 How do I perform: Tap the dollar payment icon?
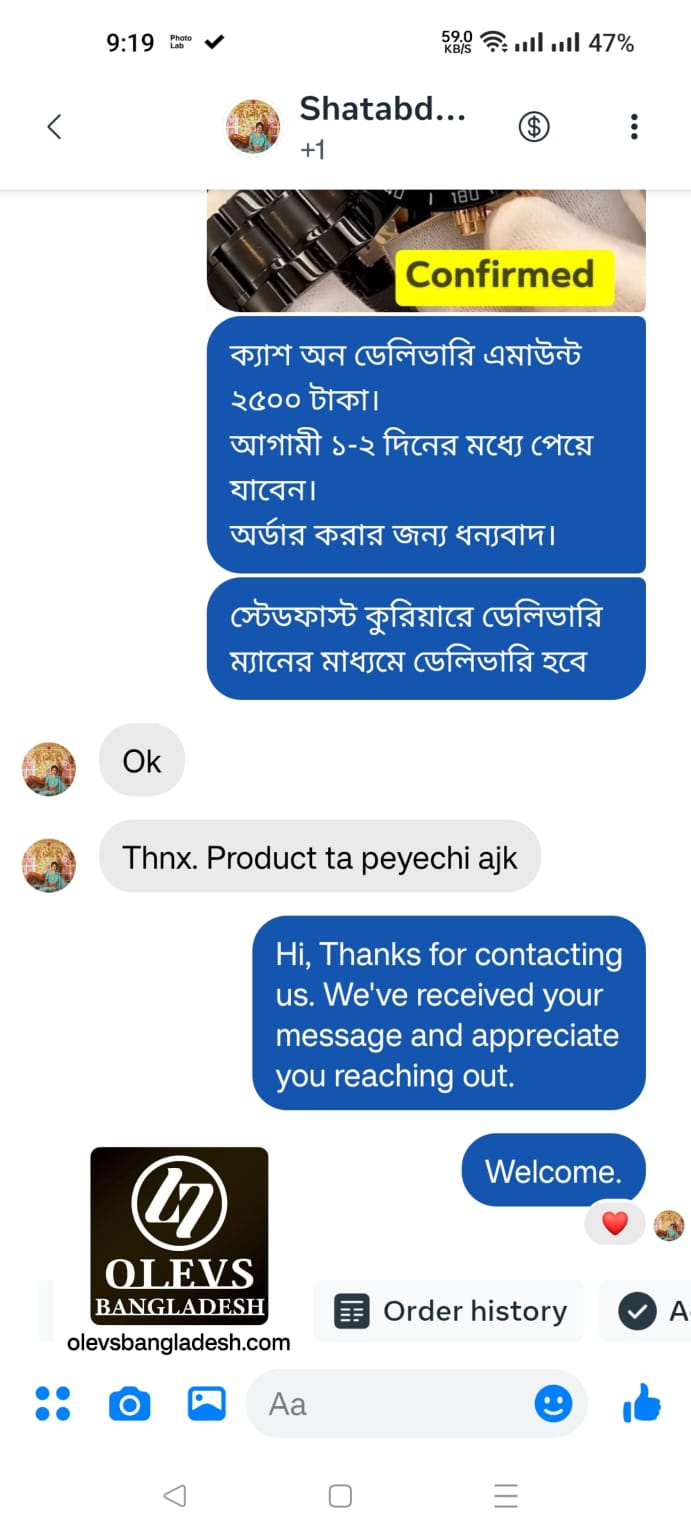tap(534, 126)
